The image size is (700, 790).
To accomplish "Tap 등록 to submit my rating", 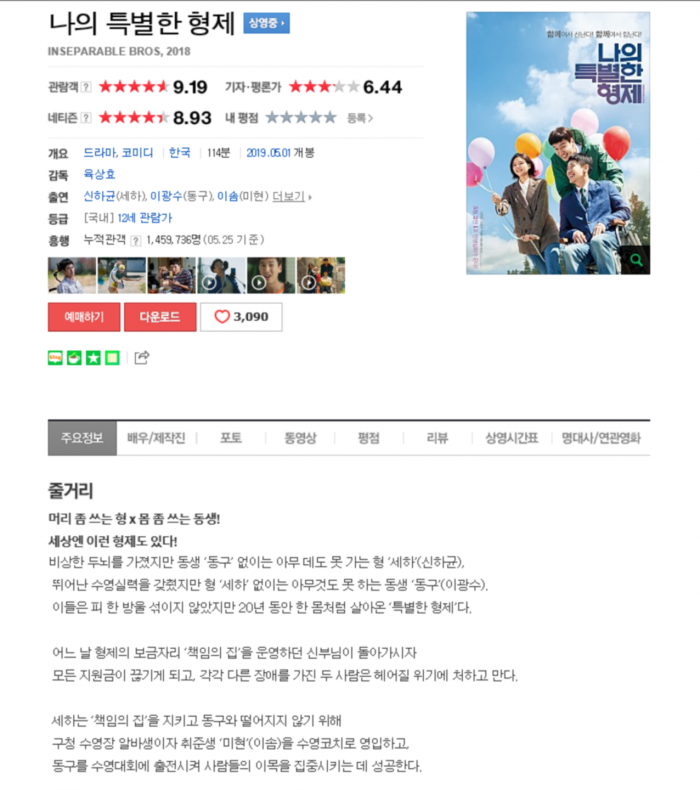I will (359, 118).
